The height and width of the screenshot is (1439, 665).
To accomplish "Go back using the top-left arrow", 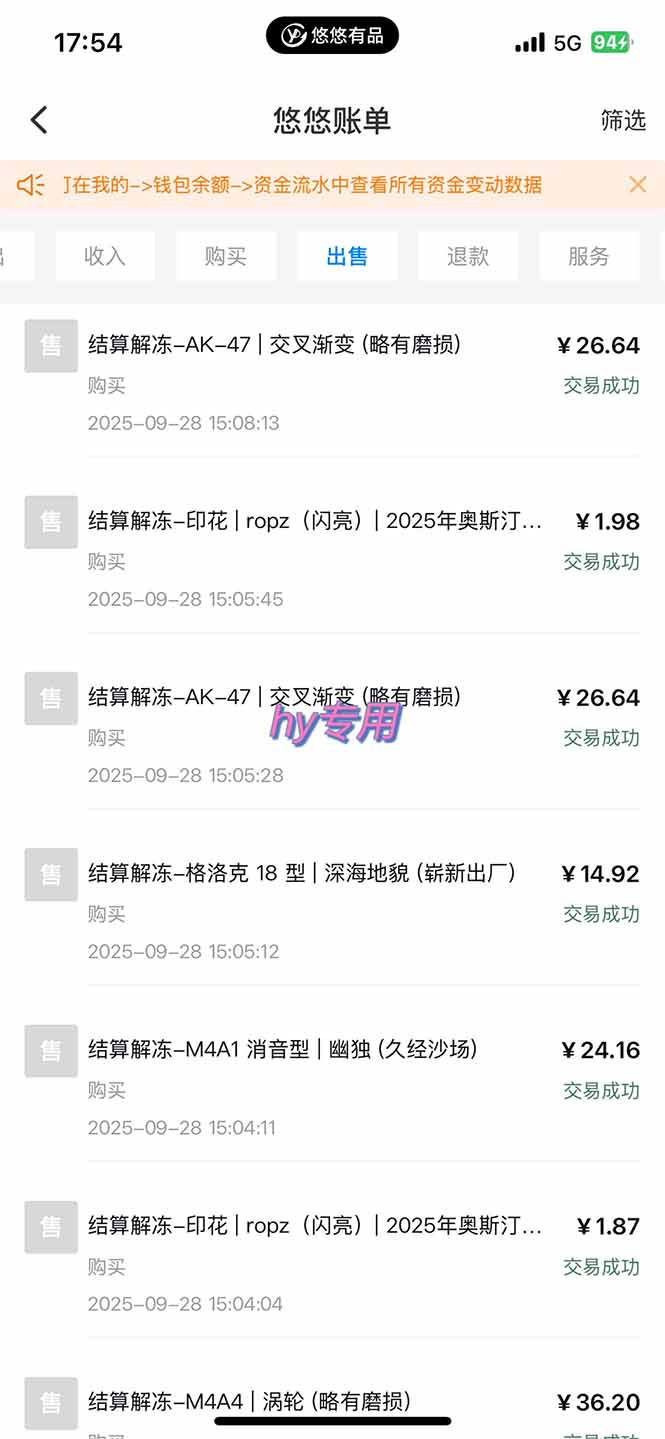I will (x=39, y=120).
